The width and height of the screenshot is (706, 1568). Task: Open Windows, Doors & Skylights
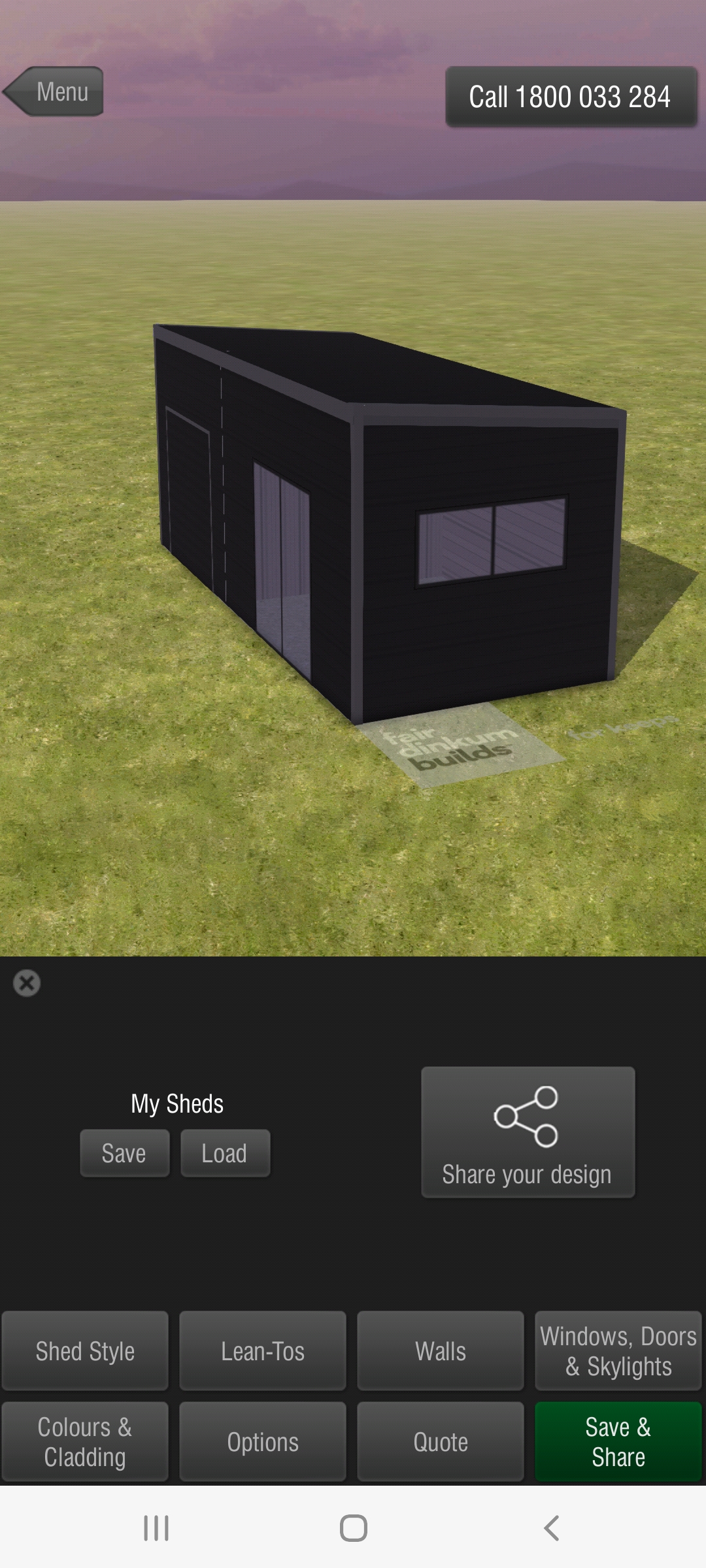click(618, 1350)
